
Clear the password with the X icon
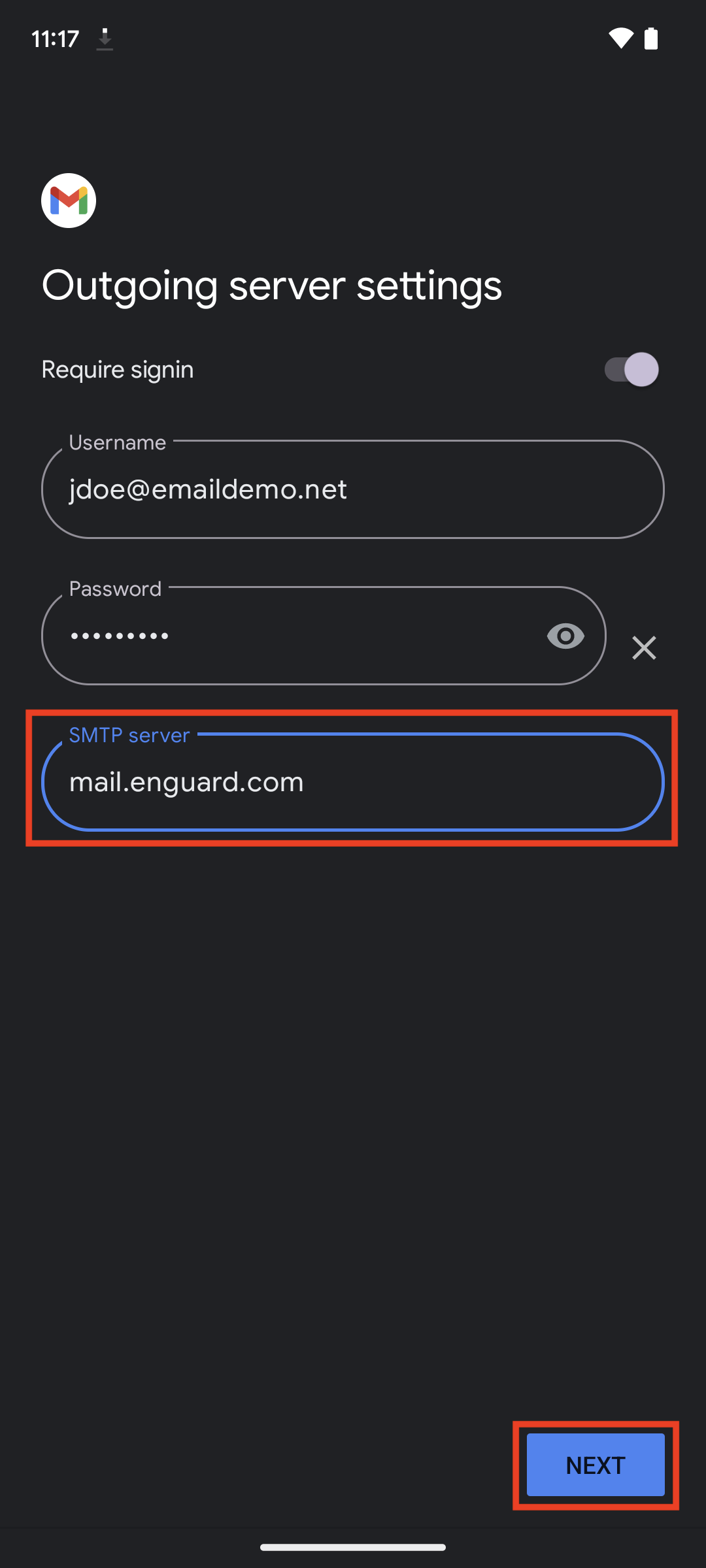coord(644,647)
